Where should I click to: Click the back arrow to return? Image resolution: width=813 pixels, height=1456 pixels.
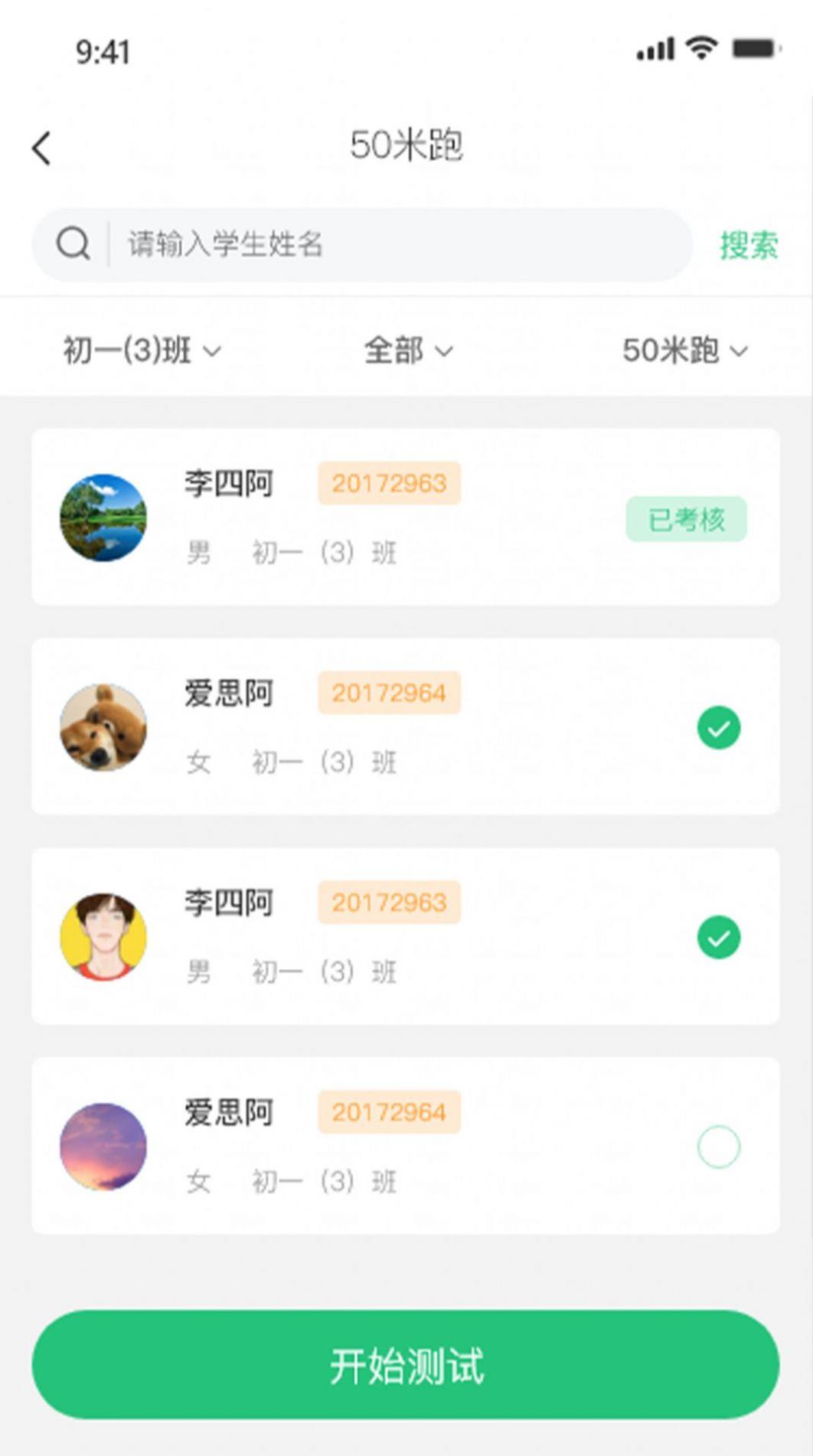coord(42,147)
